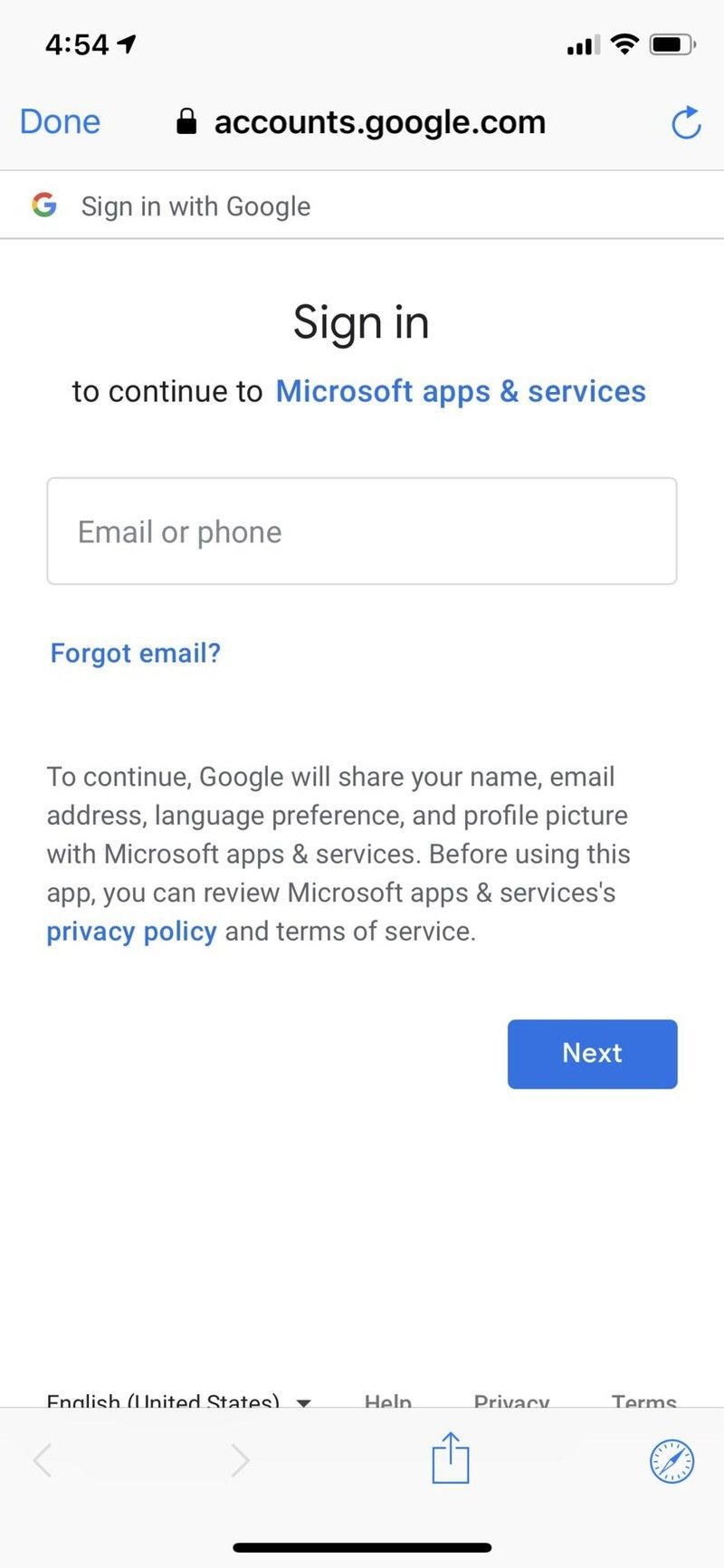Tap Done to close the browser view
This screenshot has width=724, height=1568.
pyautogui.click(x=60, y=121)
